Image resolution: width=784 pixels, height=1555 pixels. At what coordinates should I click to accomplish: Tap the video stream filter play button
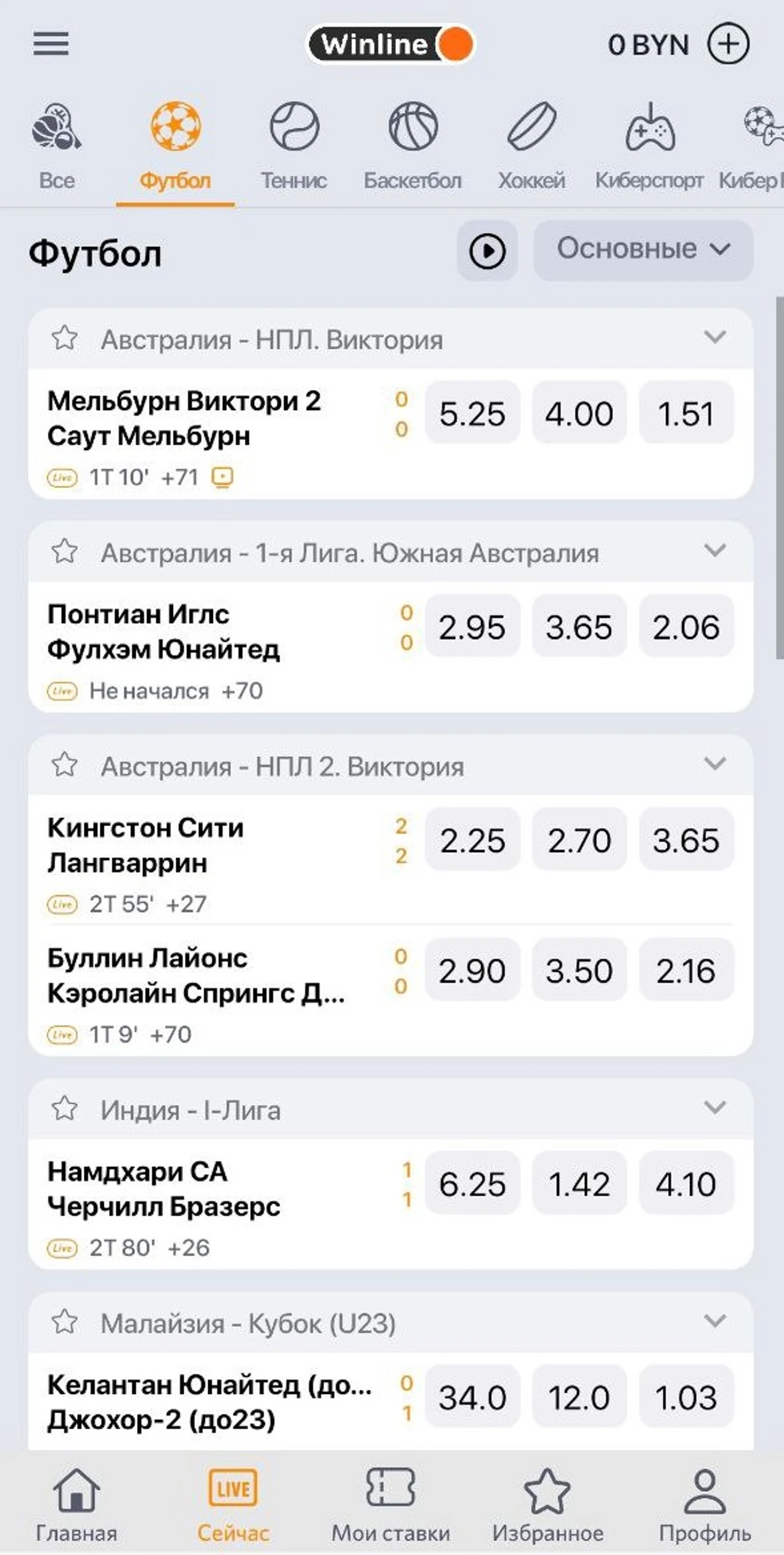tap(487, 250)
